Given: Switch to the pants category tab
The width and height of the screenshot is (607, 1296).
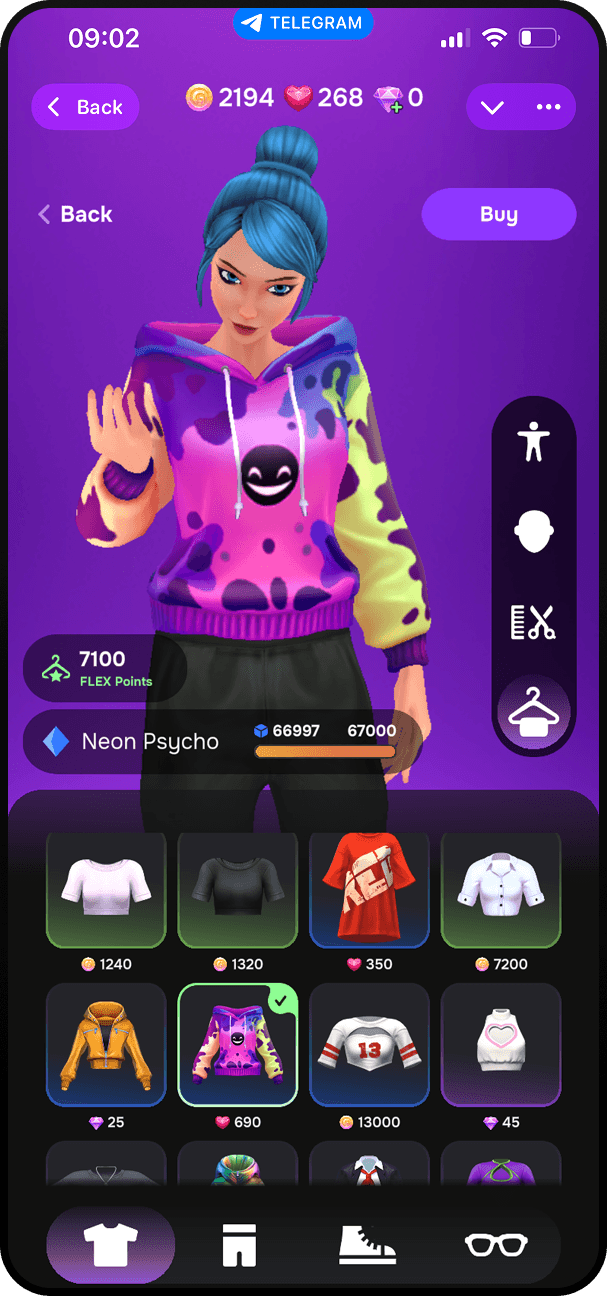Looking at the screenshot, I should click(239, 1244).
